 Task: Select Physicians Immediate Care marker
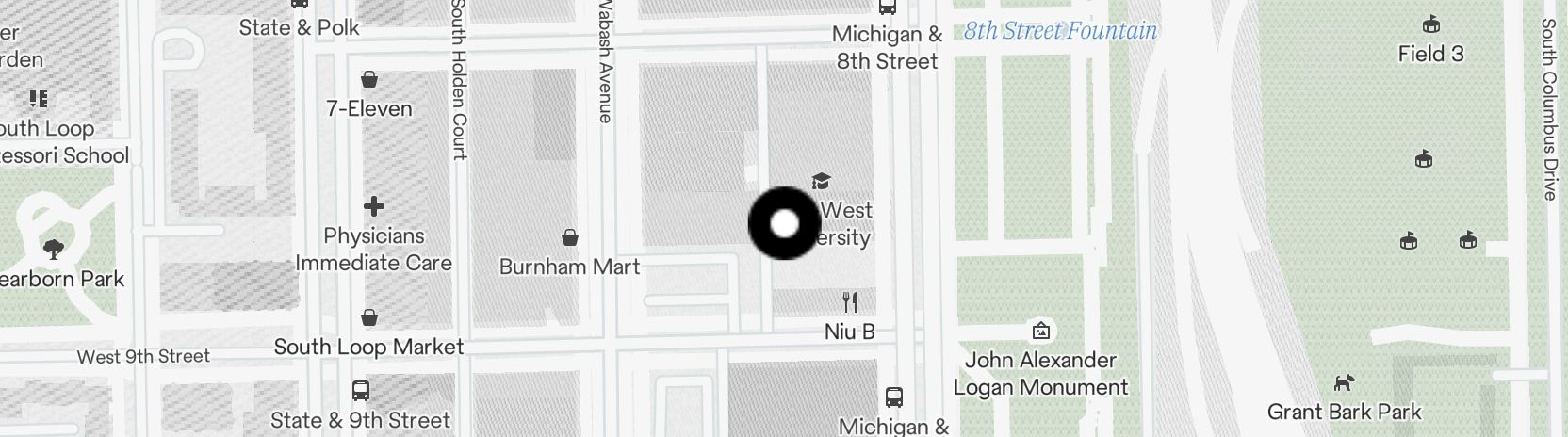click(374, 206)
